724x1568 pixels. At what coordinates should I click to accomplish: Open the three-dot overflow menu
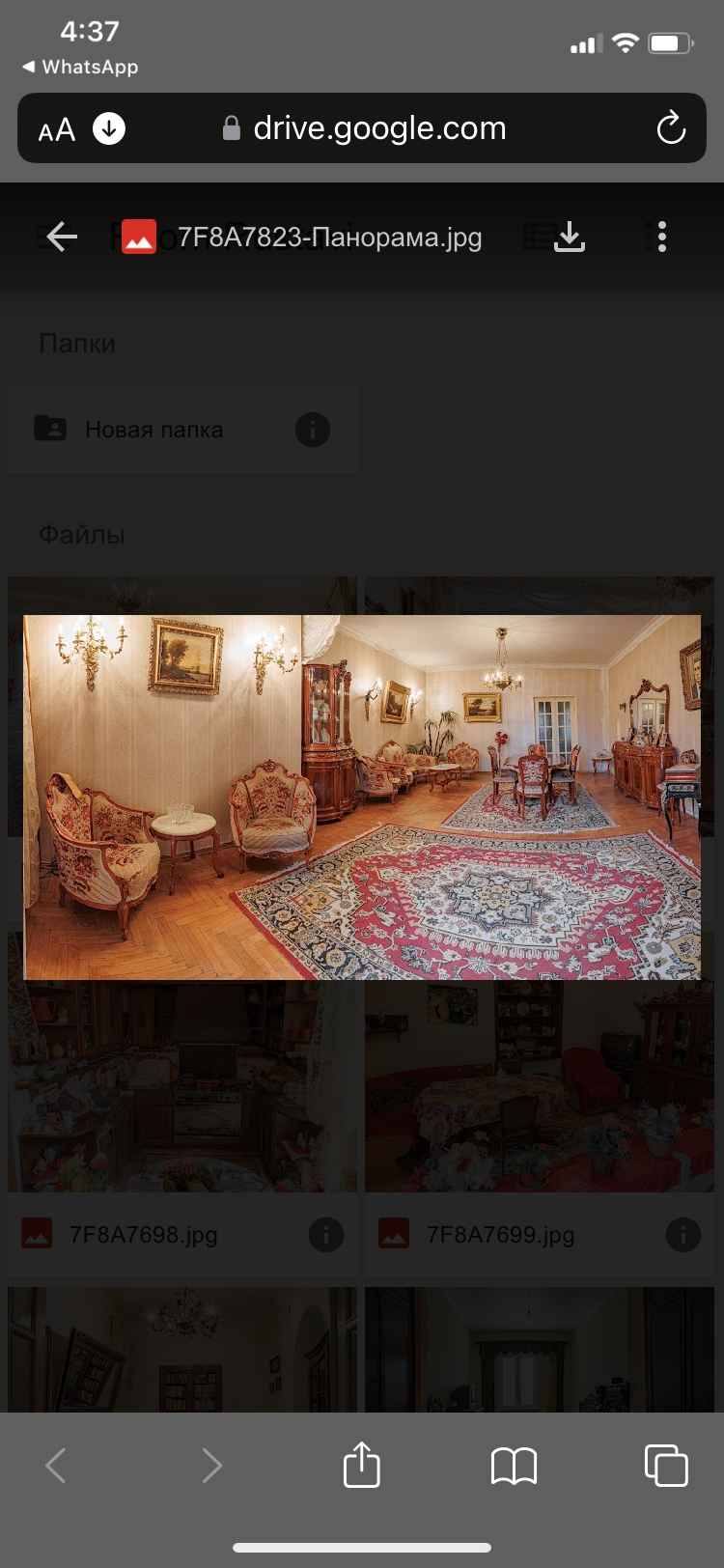click(662, 237)
